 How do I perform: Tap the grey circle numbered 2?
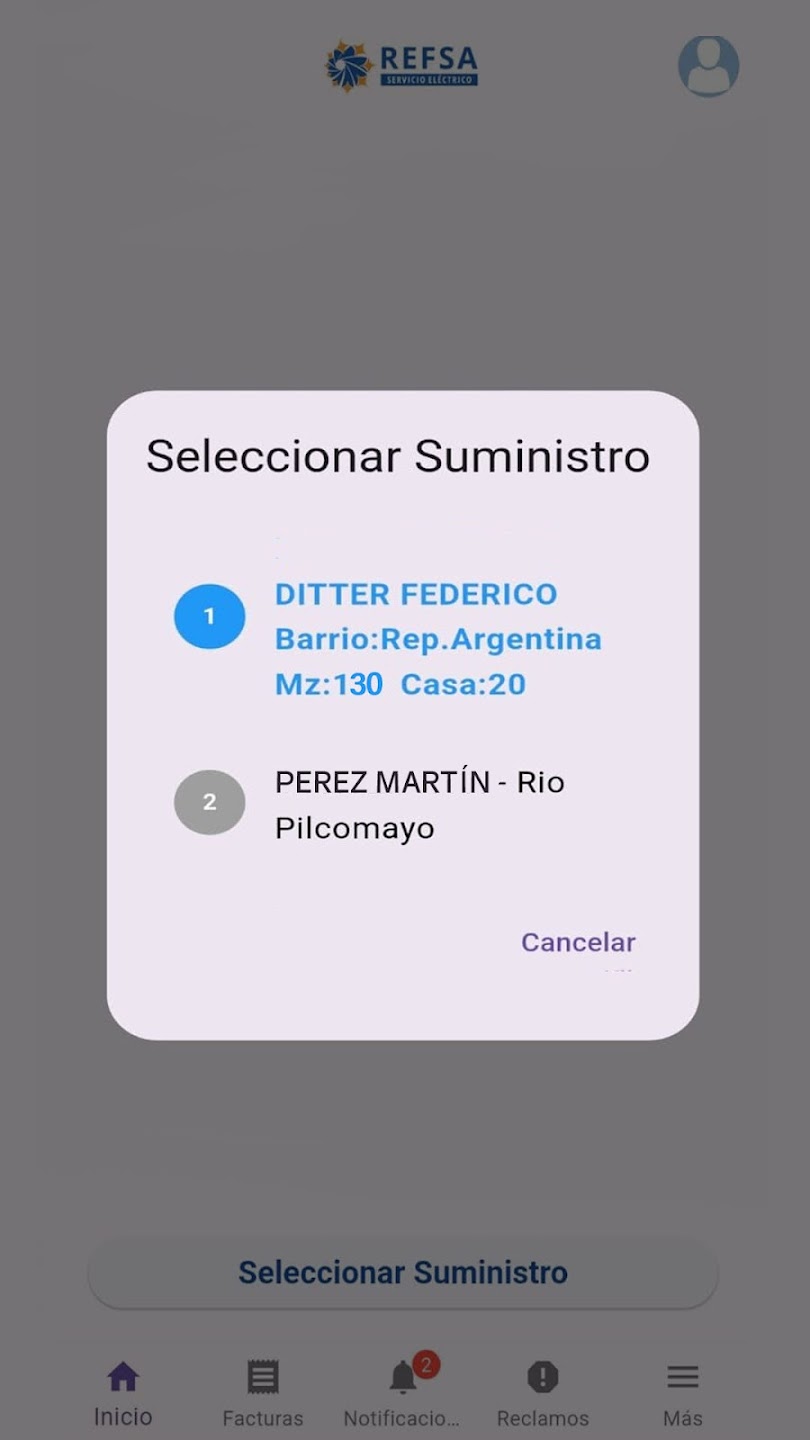click(x=210, y=802)
